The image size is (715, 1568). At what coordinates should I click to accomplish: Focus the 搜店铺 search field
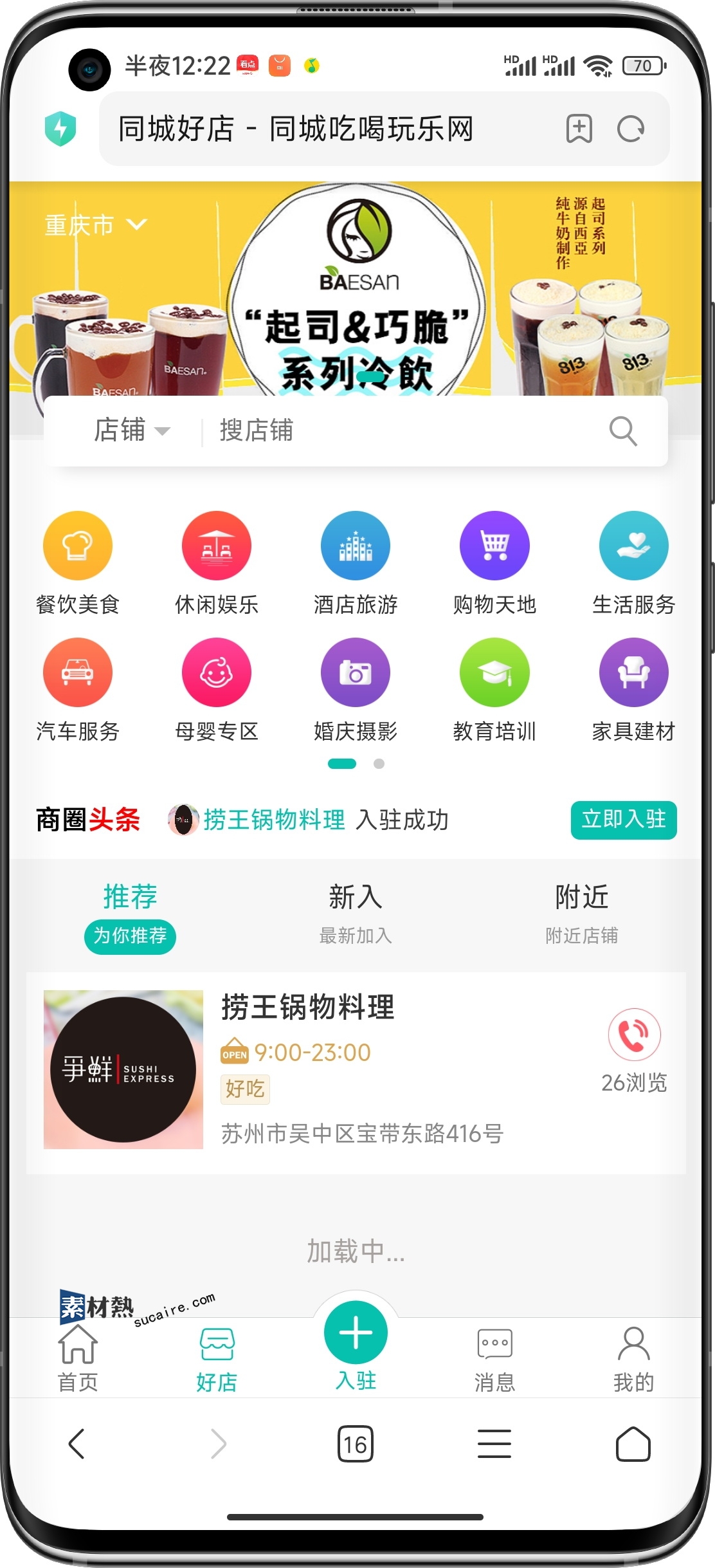tap(399, 430)
